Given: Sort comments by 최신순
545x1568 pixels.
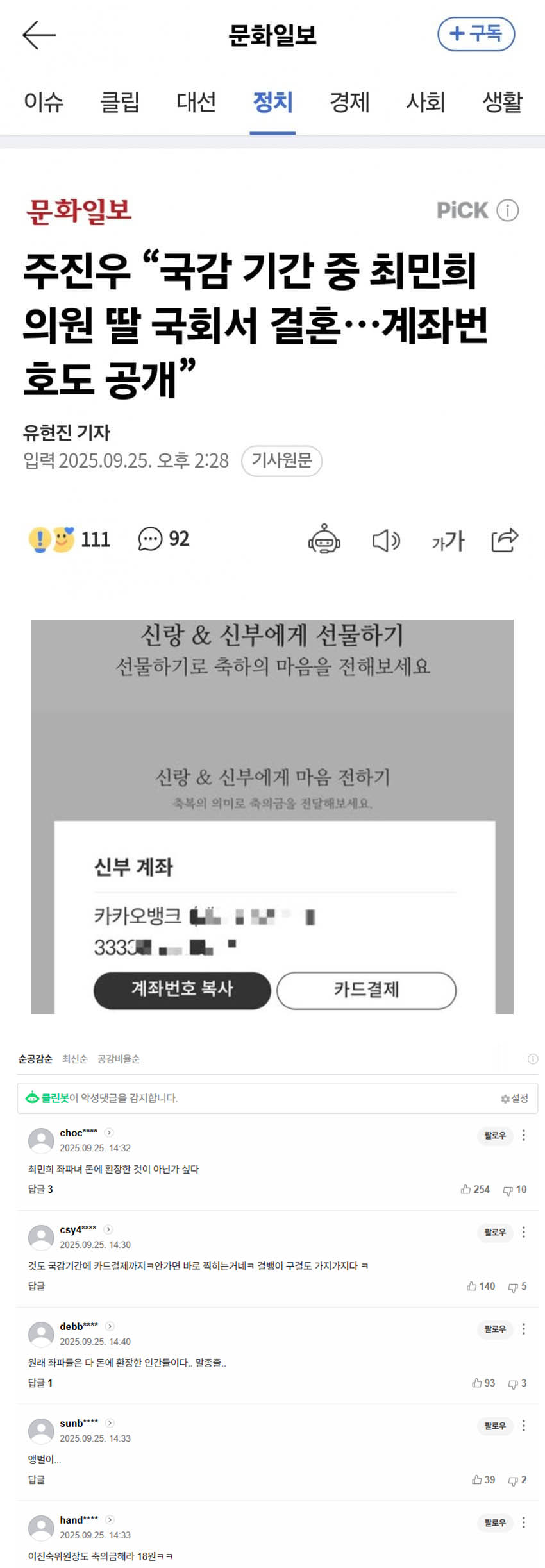Looking at the screenshot, I should coord(74,1059).
